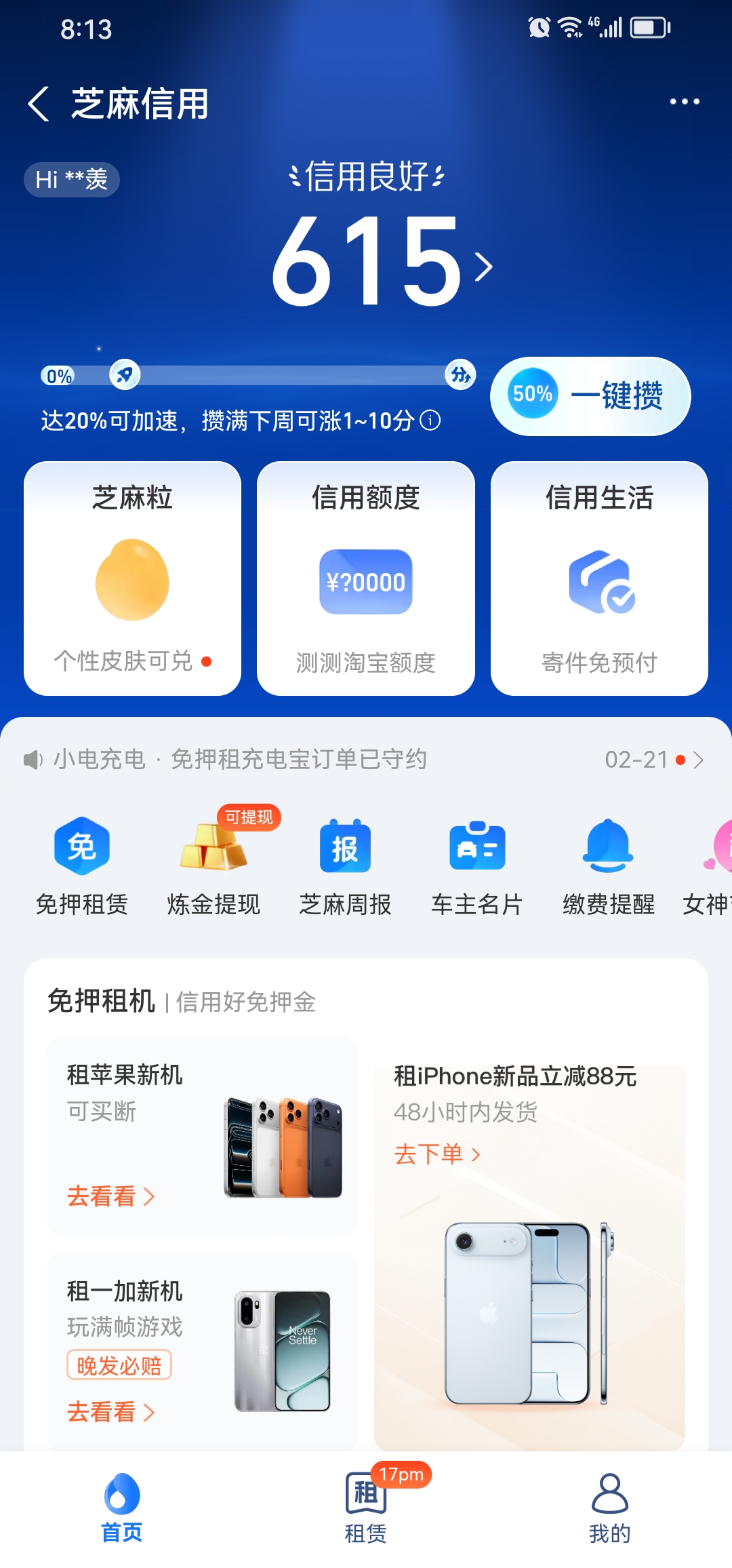Image resolution: width=732 pixels, height=1568 pixels.
Task: Switch to the 我的 tab
Action: [609, 1507]
